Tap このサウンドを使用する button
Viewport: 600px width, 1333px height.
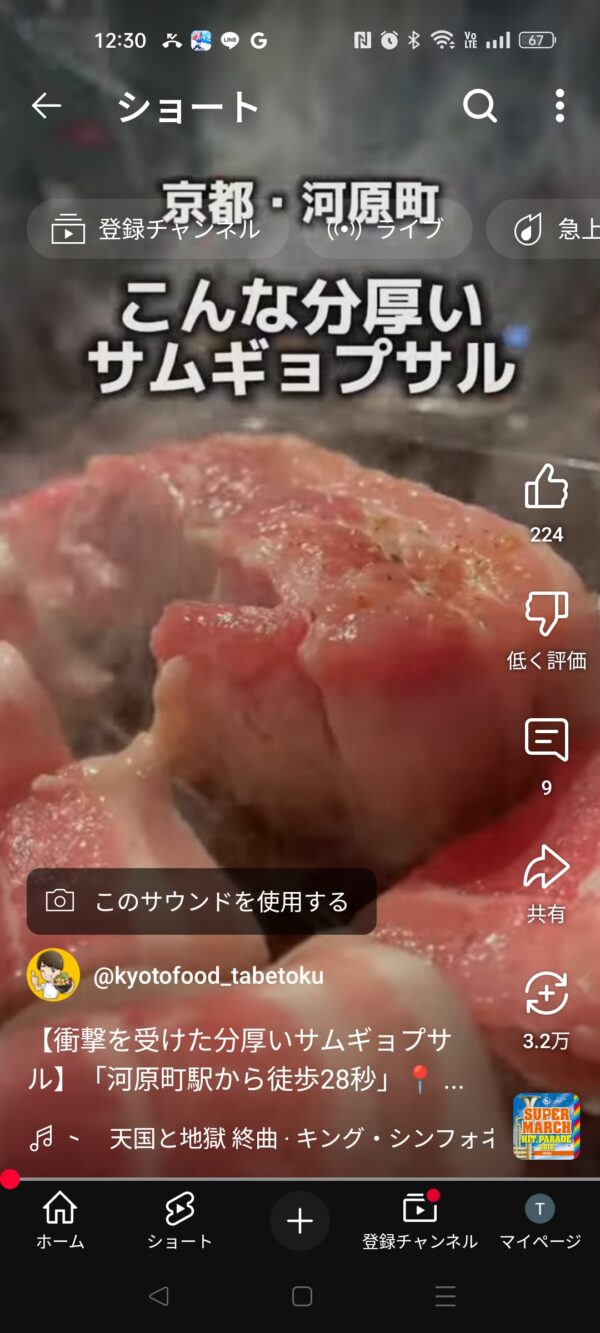(x=202, y=901)
